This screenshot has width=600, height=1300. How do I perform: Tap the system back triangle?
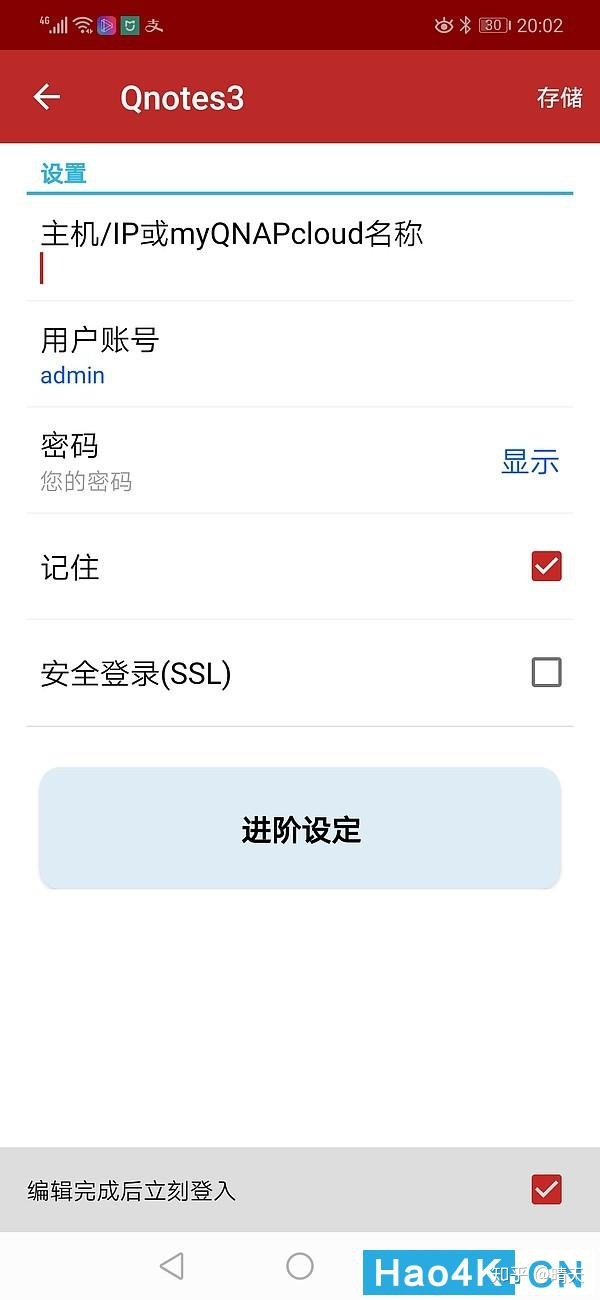172,1266
